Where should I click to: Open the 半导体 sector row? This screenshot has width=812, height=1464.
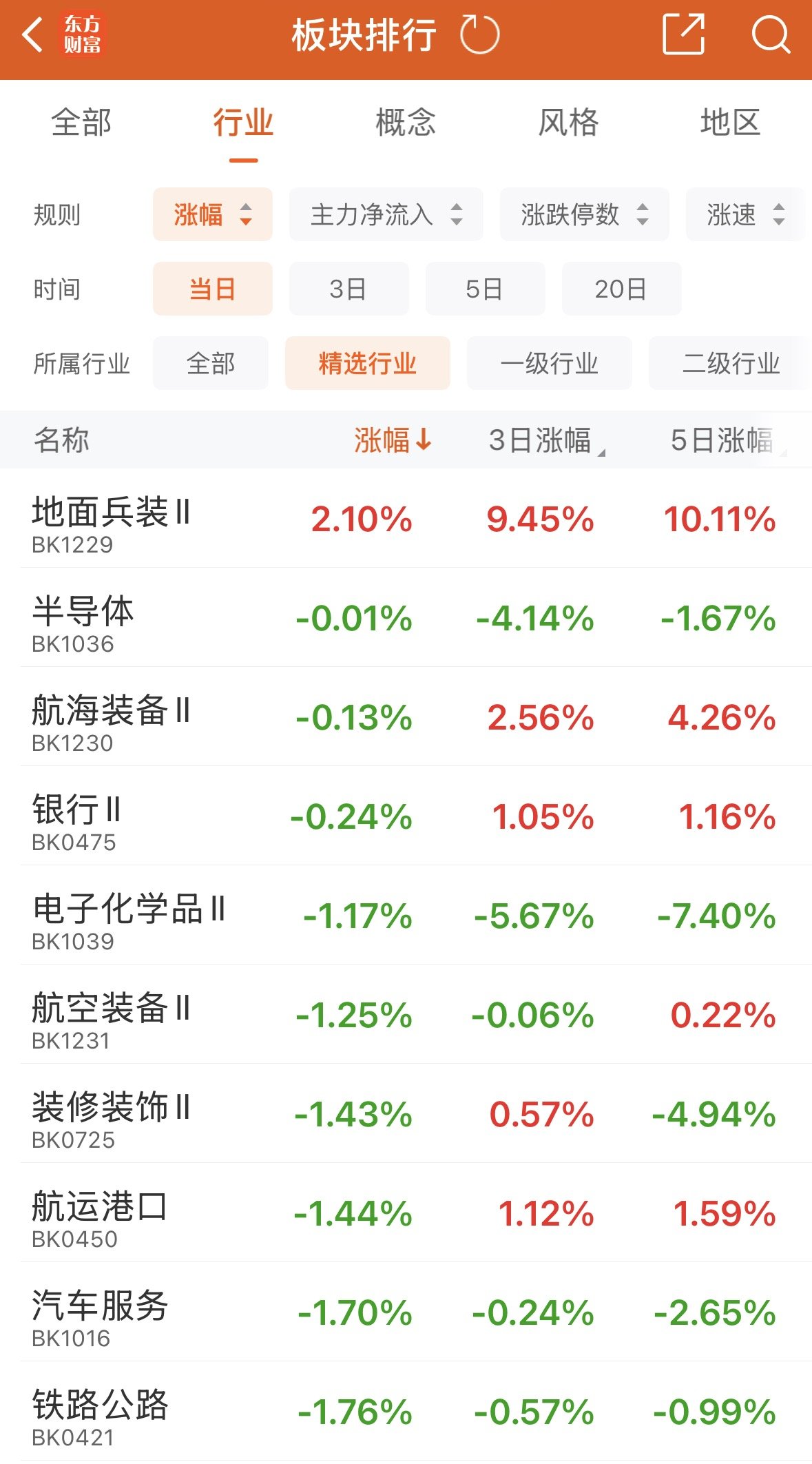(x=406, y=618)
